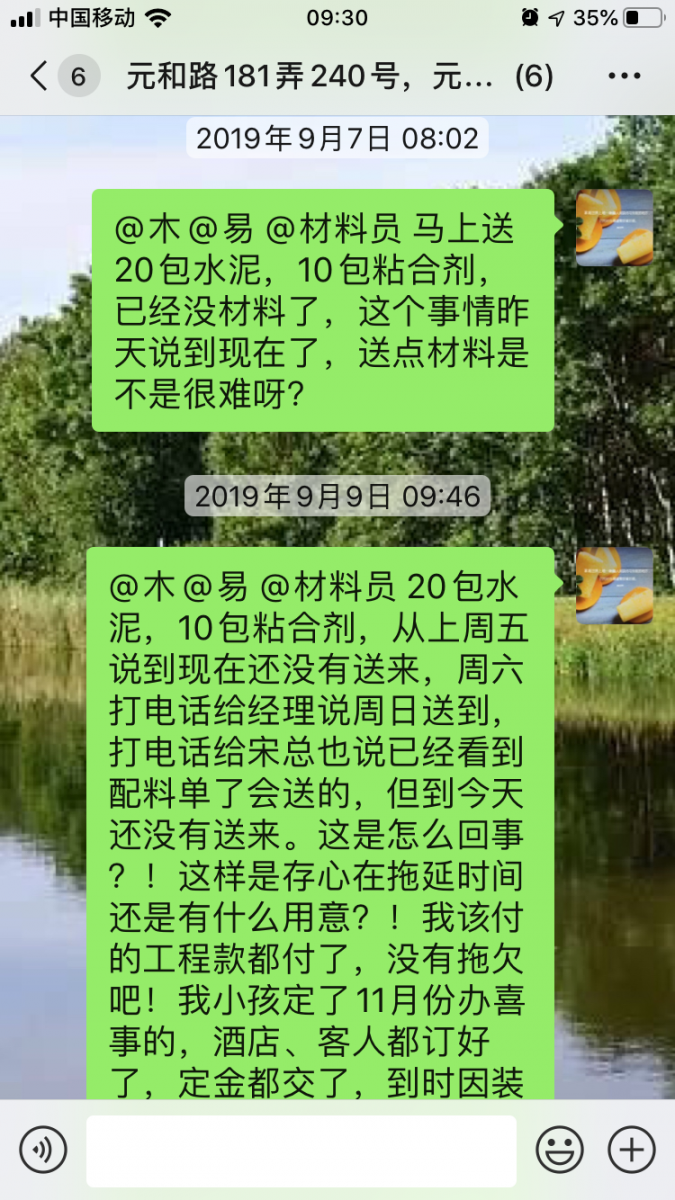
Task: Open sender avatar on September 7 message
Action: click(614, 228)
